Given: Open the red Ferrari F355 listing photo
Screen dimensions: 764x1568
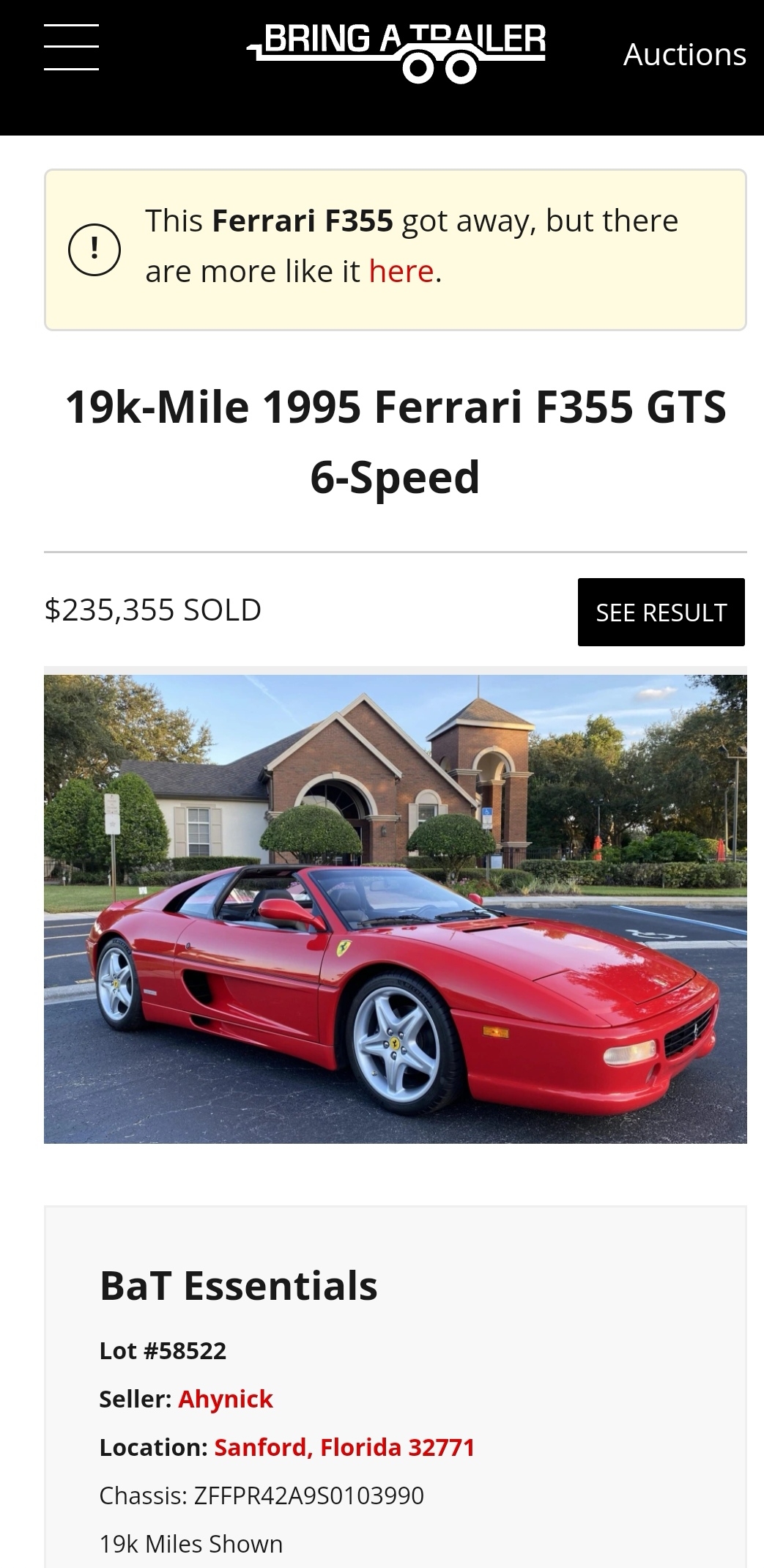Looking at the screenshot, I should [x=395, y=909].
